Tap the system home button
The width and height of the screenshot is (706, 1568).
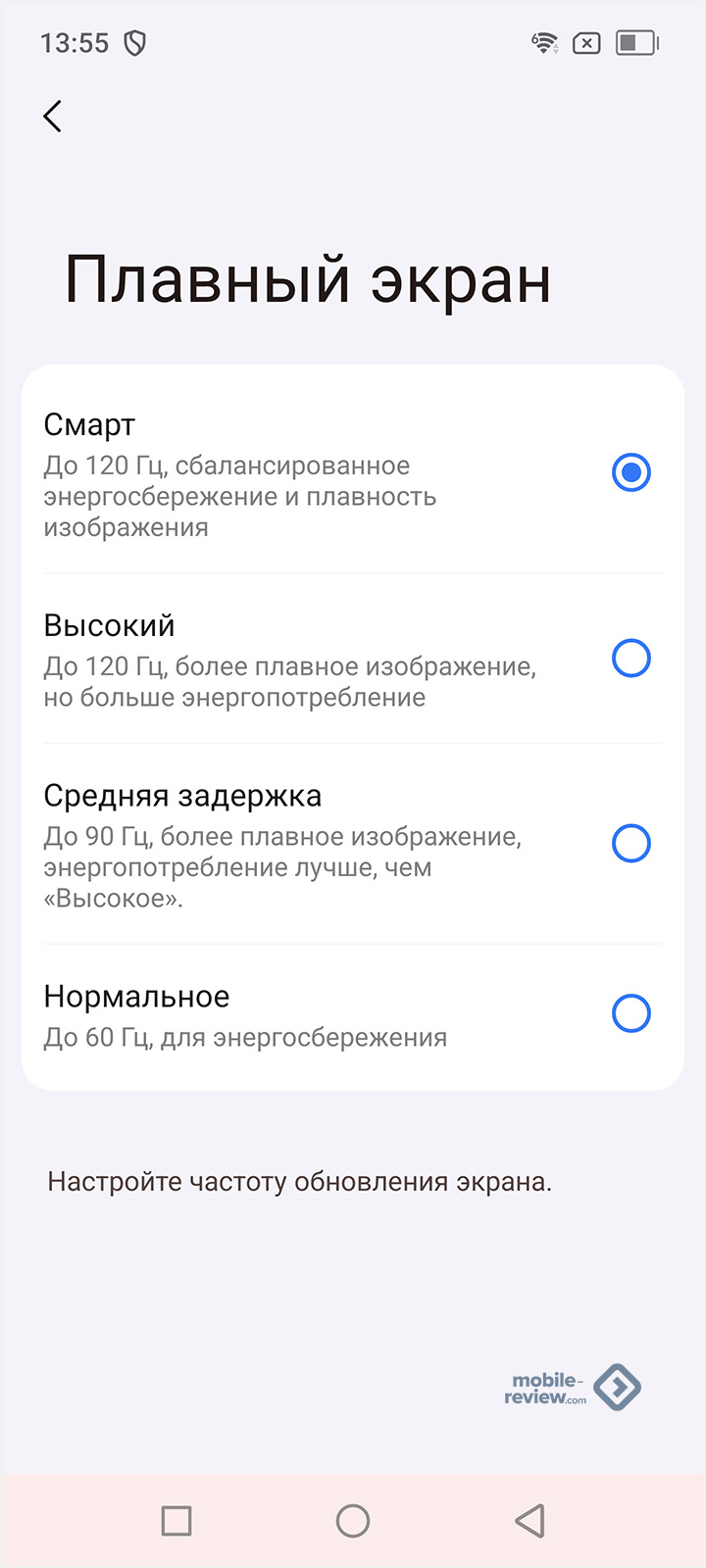coord(353,1520)
